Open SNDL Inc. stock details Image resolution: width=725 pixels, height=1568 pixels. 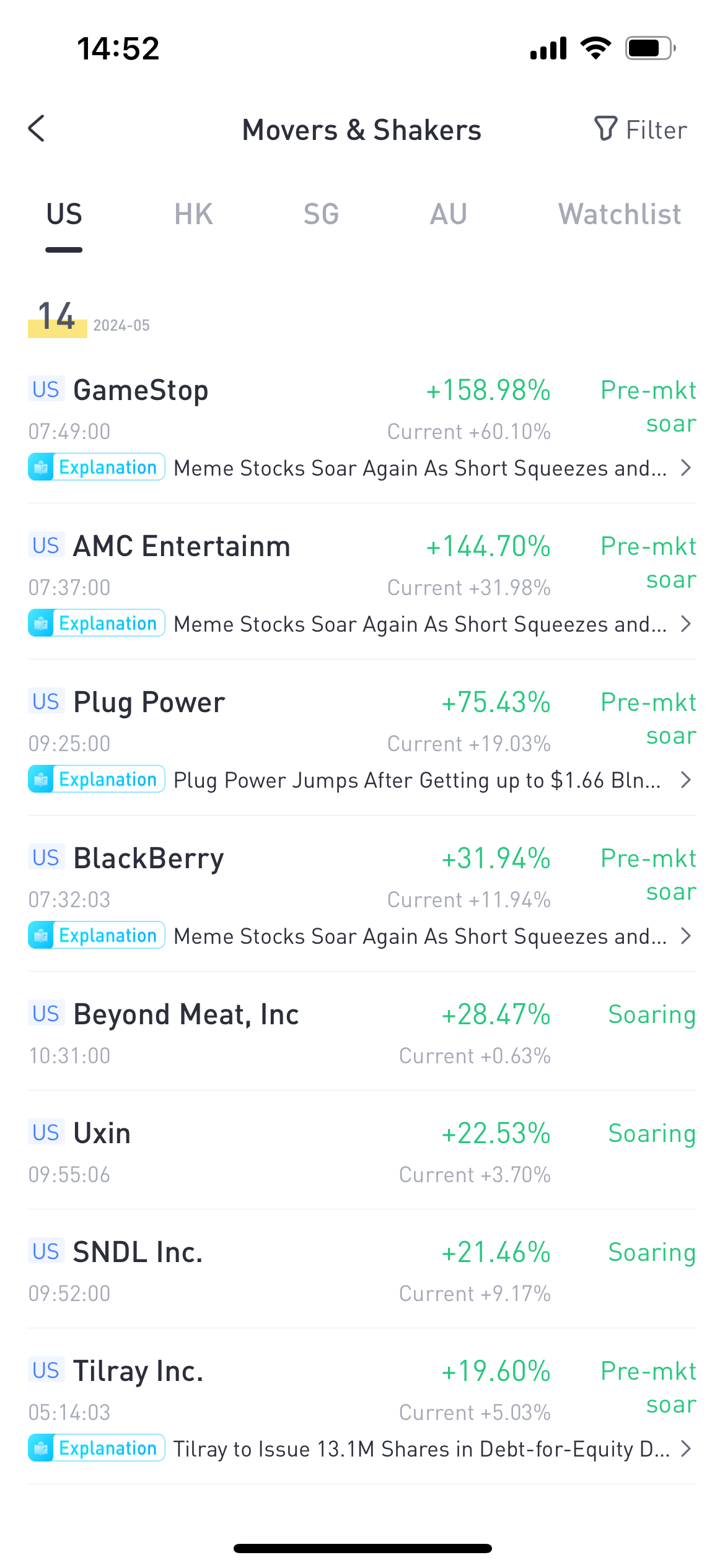click(362, 1270)
